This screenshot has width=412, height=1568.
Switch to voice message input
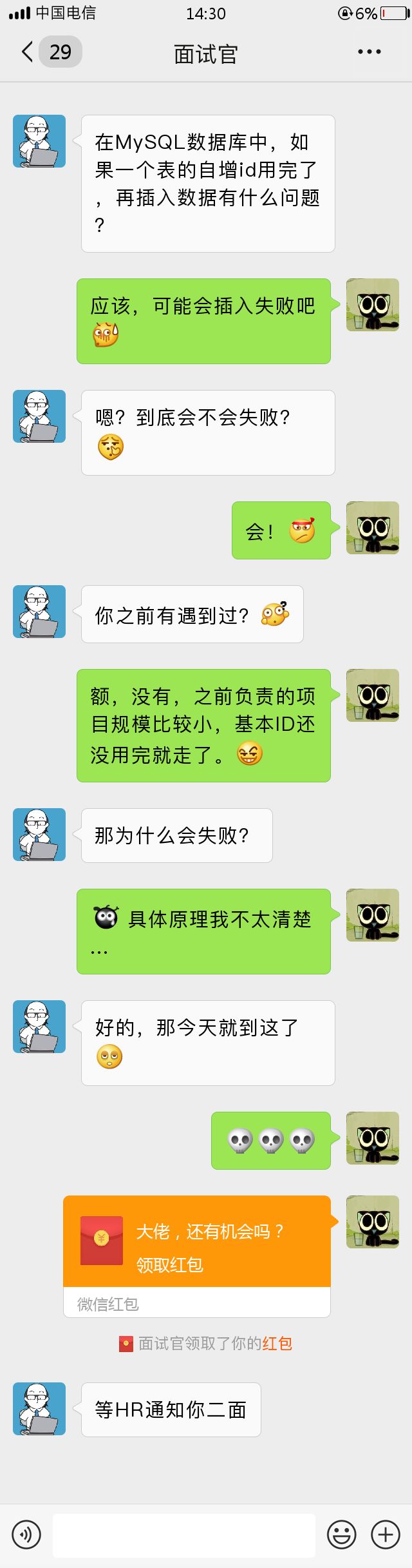point(26,1535)
